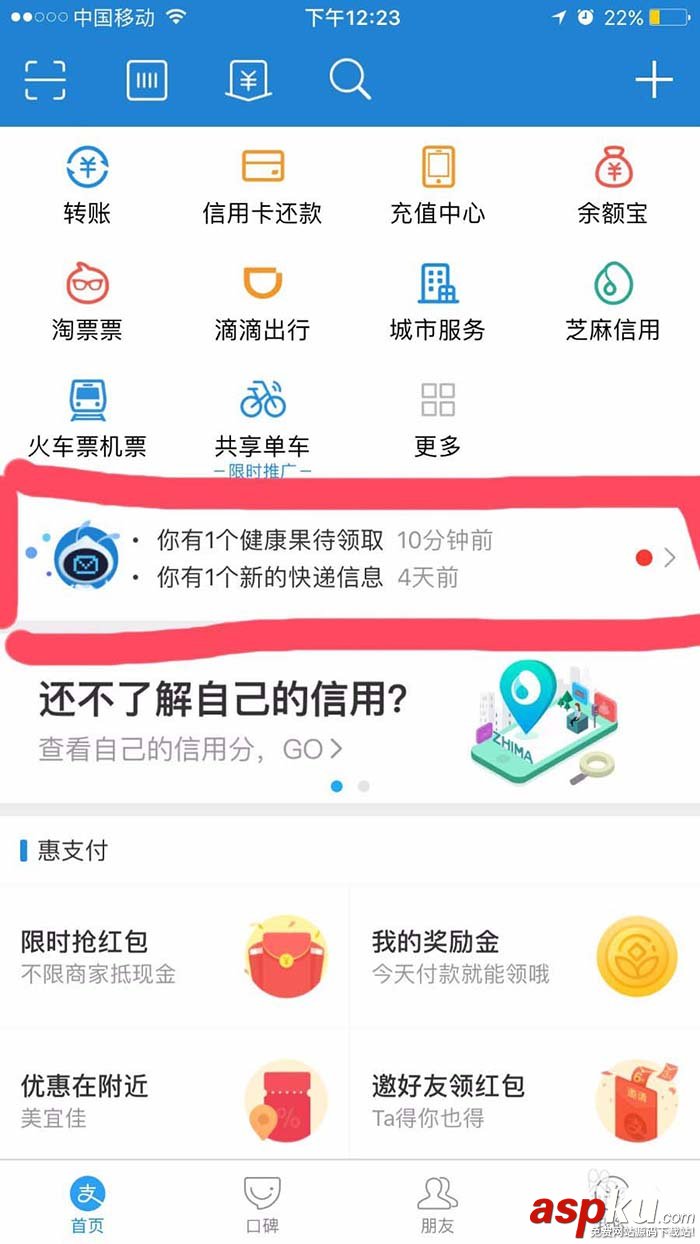Screen dimensions: 700x1244
Task: Open the search magnifier
Action: tap(350, 79)
